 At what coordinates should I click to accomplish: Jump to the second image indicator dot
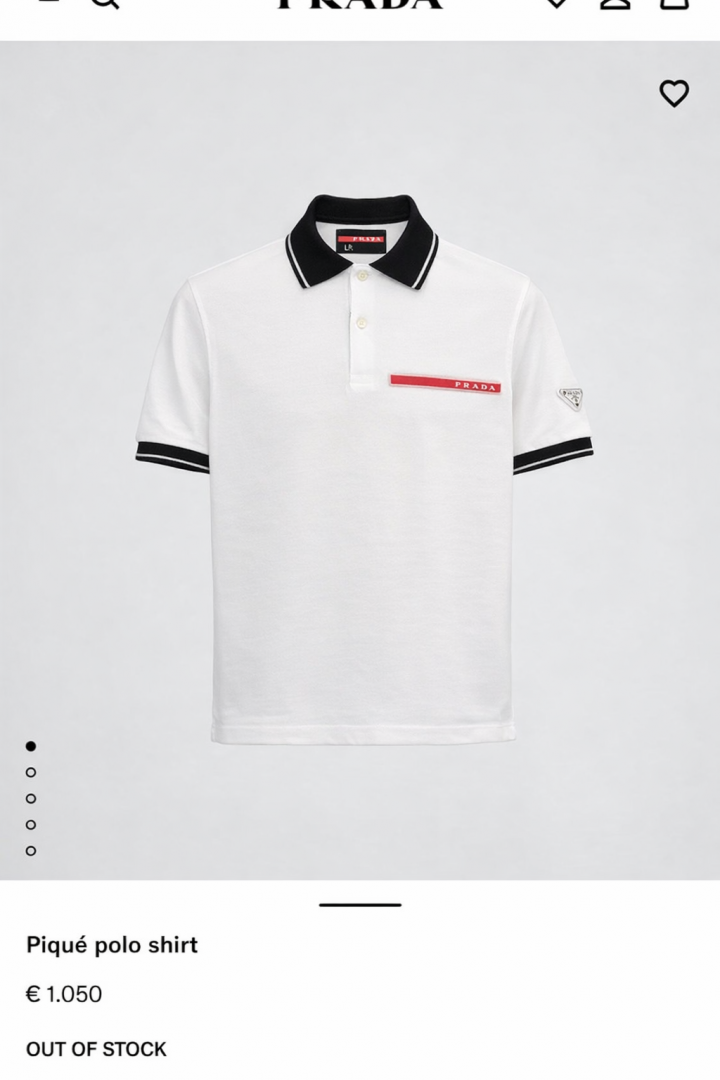31,772
